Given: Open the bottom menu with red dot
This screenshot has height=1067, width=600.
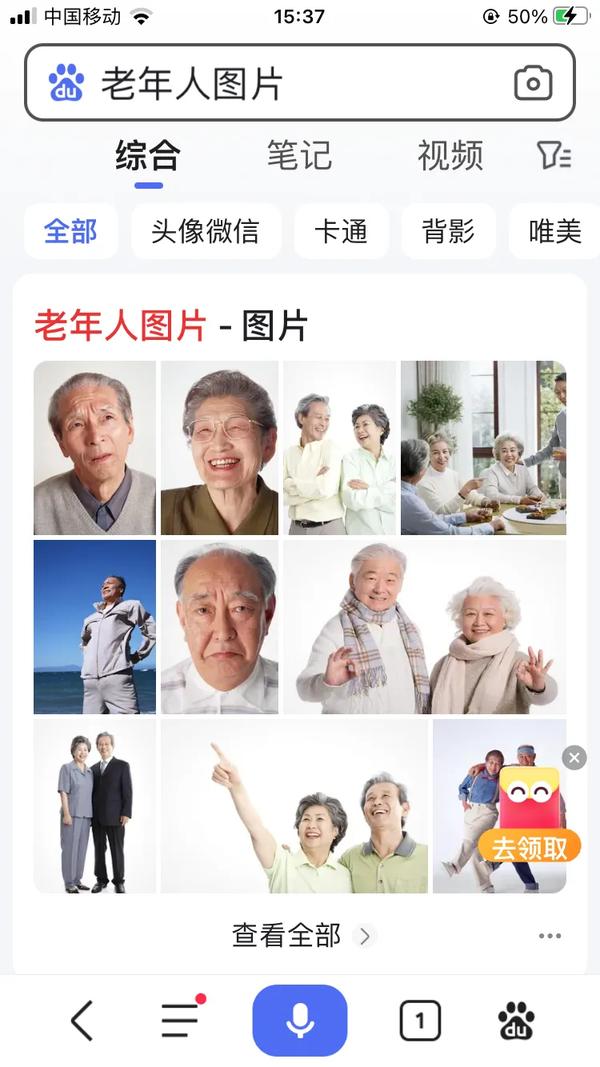Looking at the screenshot, I should [182, 1018].
